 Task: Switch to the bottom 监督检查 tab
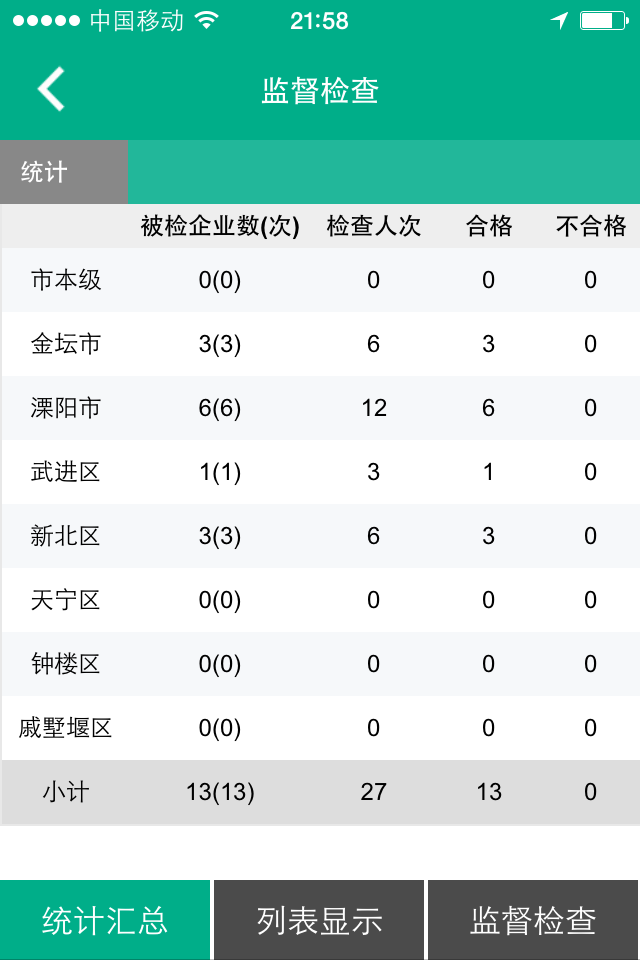tap(533, 920)
